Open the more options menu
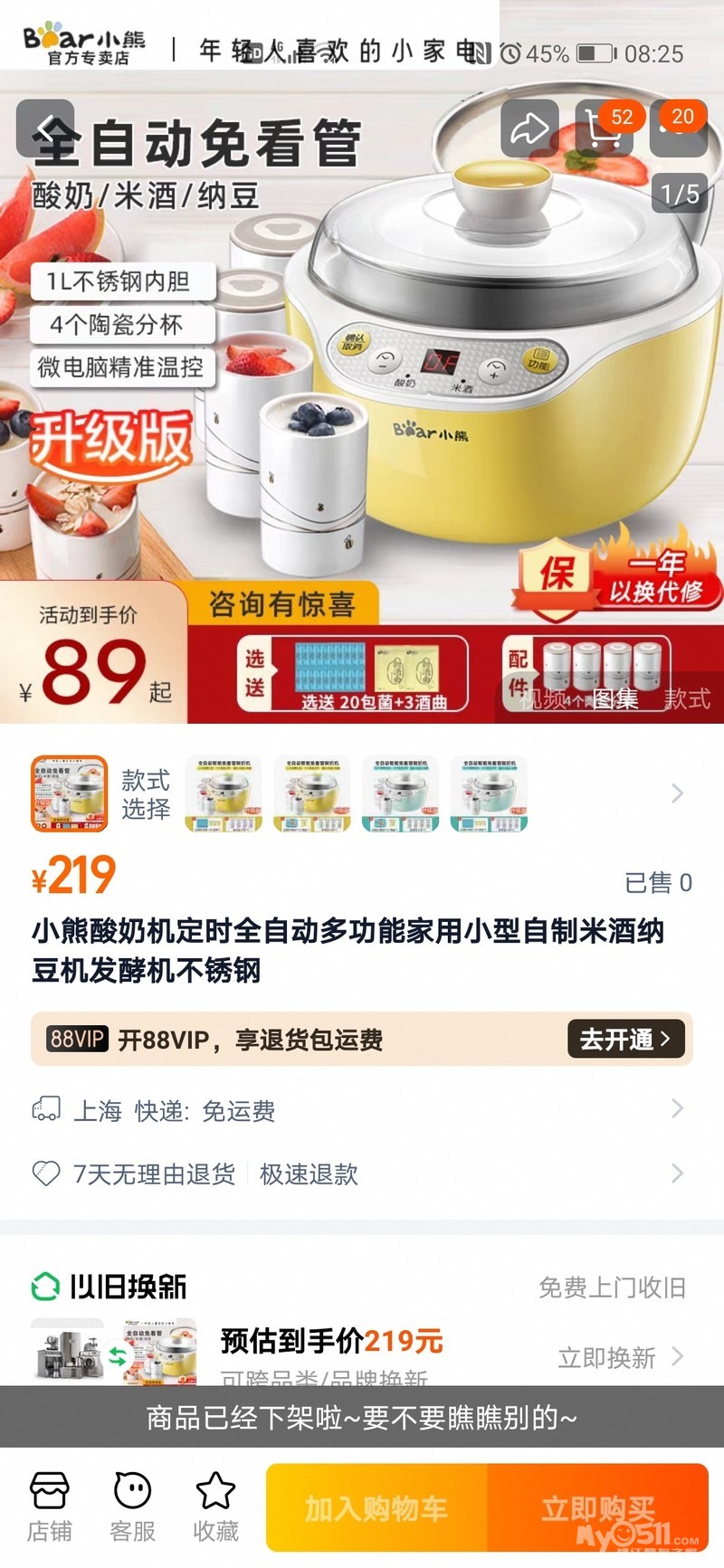Screen dimensions: 724x1568 pyautogui.click(x=678, y=128)
